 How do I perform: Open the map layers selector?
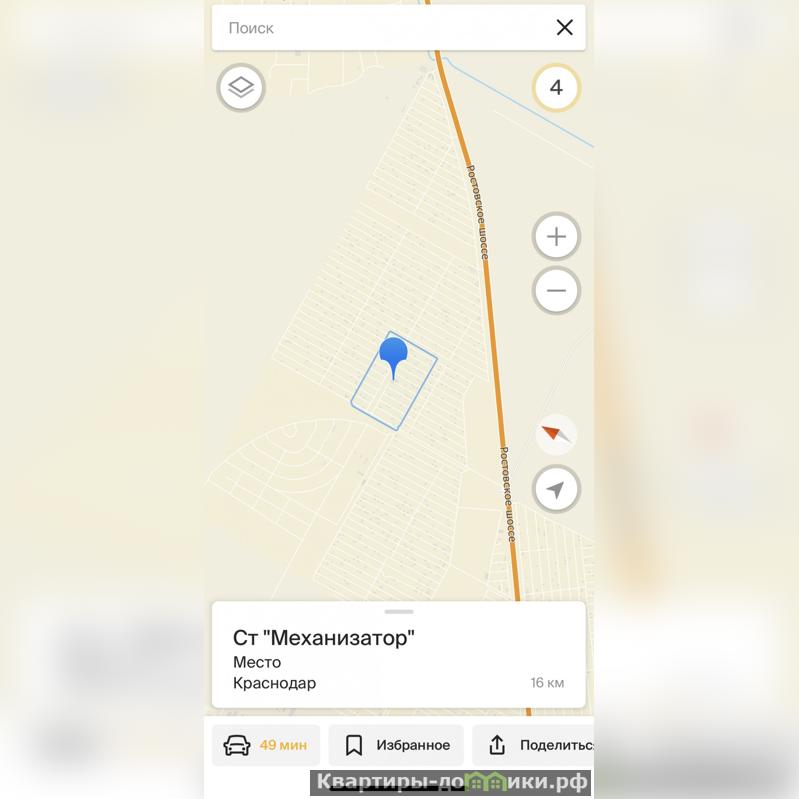click(241, 88)
